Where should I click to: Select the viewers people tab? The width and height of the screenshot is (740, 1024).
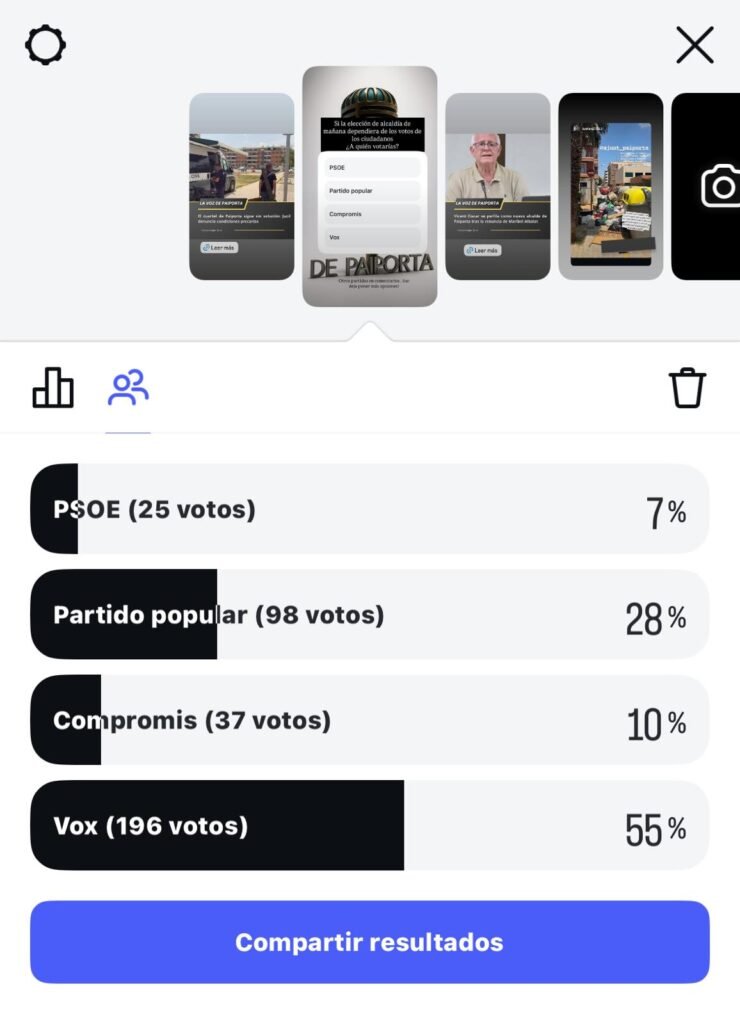point(128,388)
